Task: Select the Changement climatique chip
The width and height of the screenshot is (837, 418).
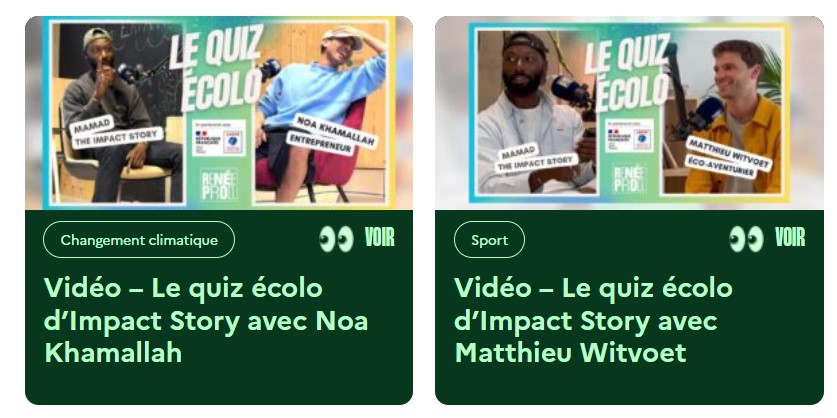Action: pos(139,240)
